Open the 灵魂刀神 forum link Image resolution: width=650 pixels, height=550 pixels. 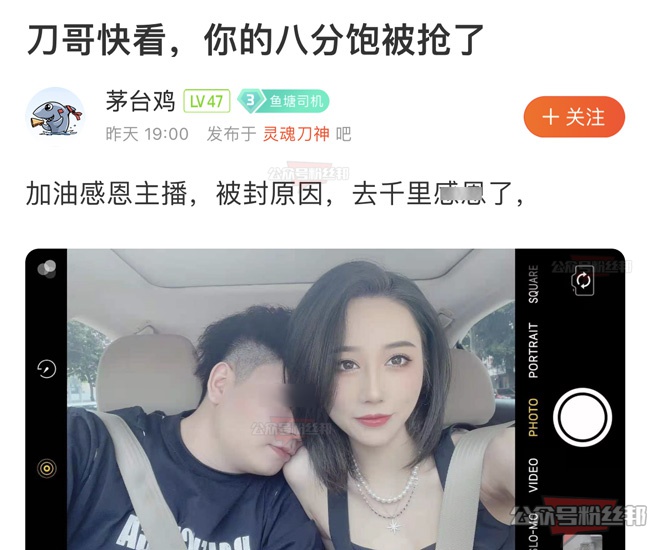(296, 134)
